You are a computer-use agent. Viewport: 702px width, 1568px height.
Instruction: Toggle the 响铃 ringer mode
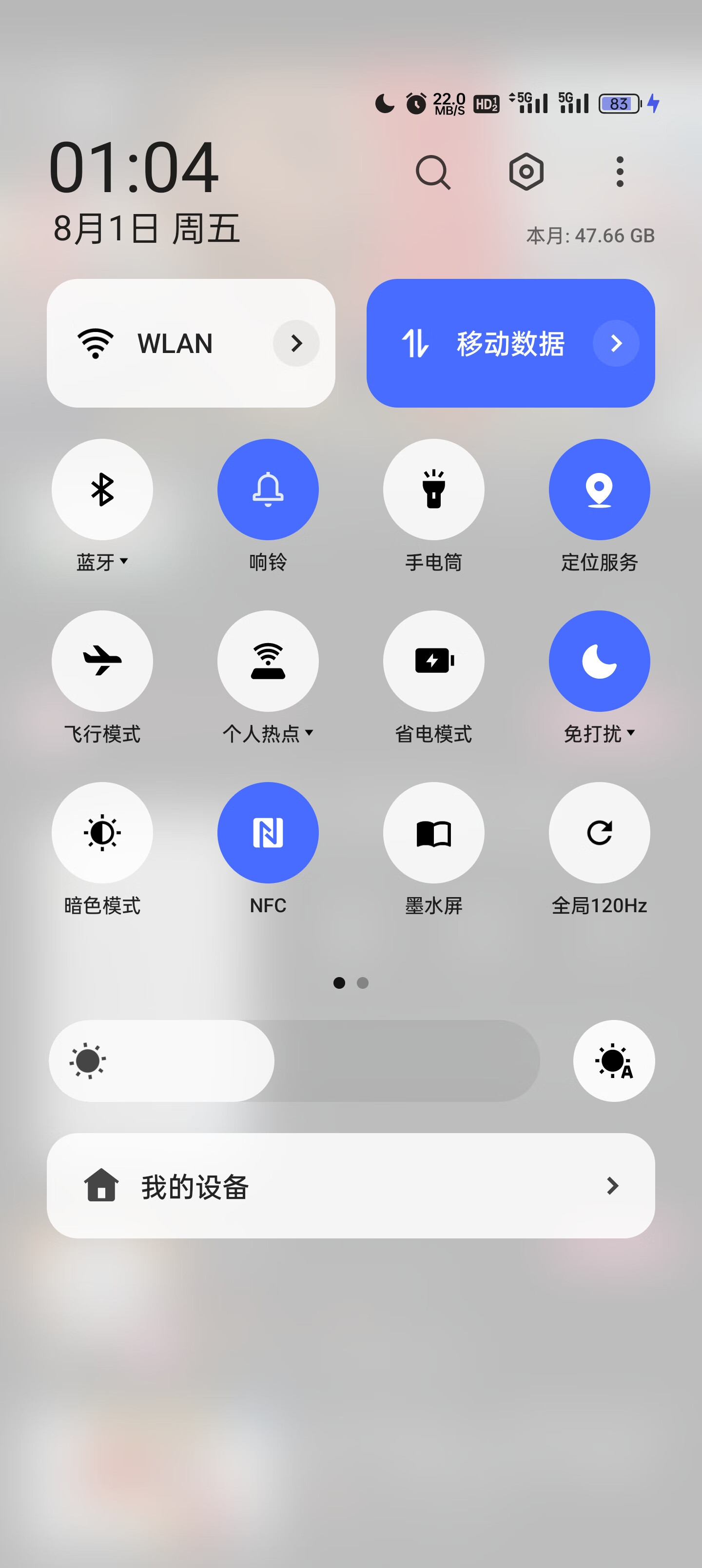[x=268, y=490]
